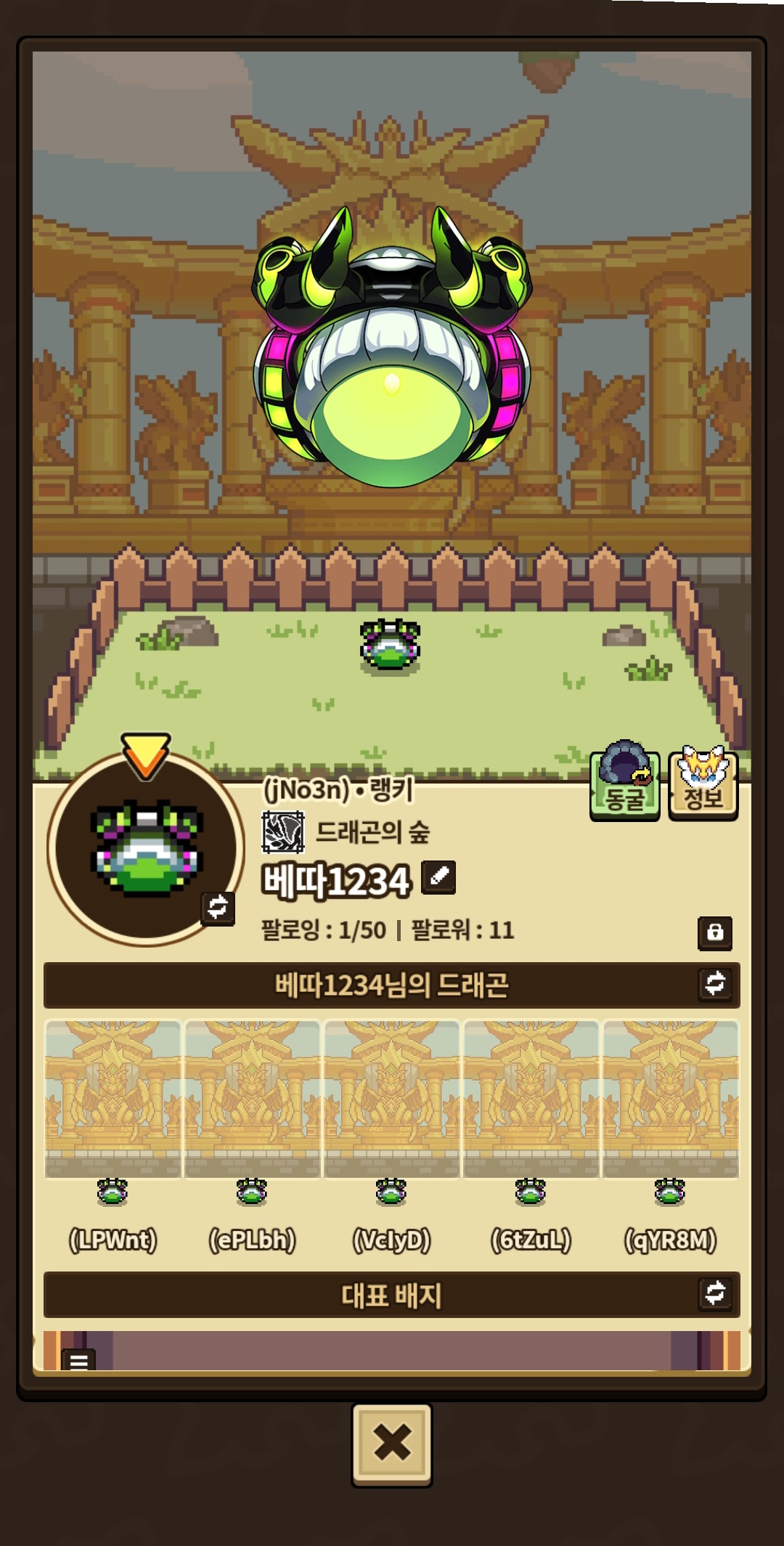Close the profile popup with the X button

point(392,1444)
